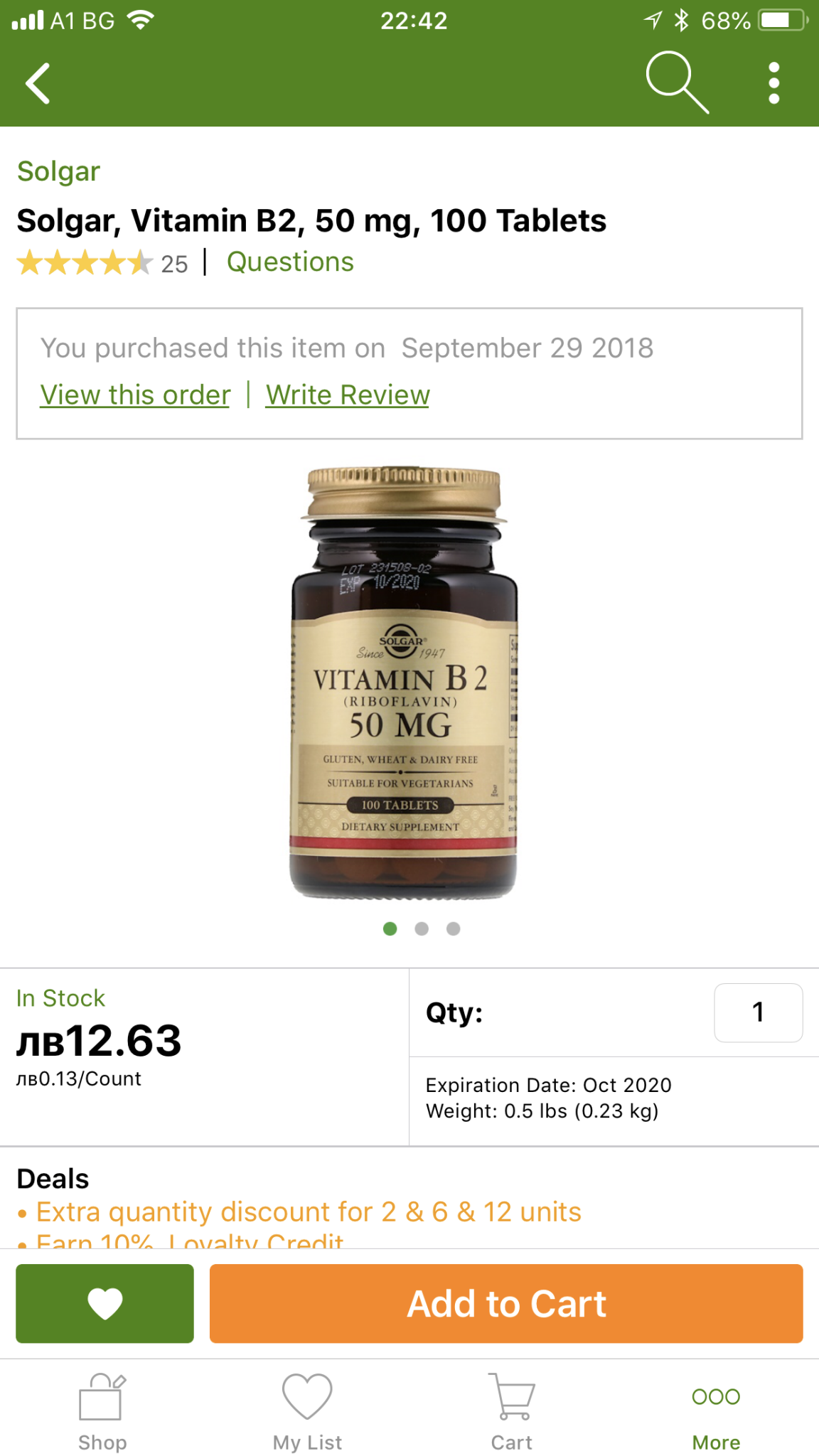Screen dimensions: 819x1456
Task: Add item to wishlist with heart button
Action: pyautogui.click(x=105, y=1303)
